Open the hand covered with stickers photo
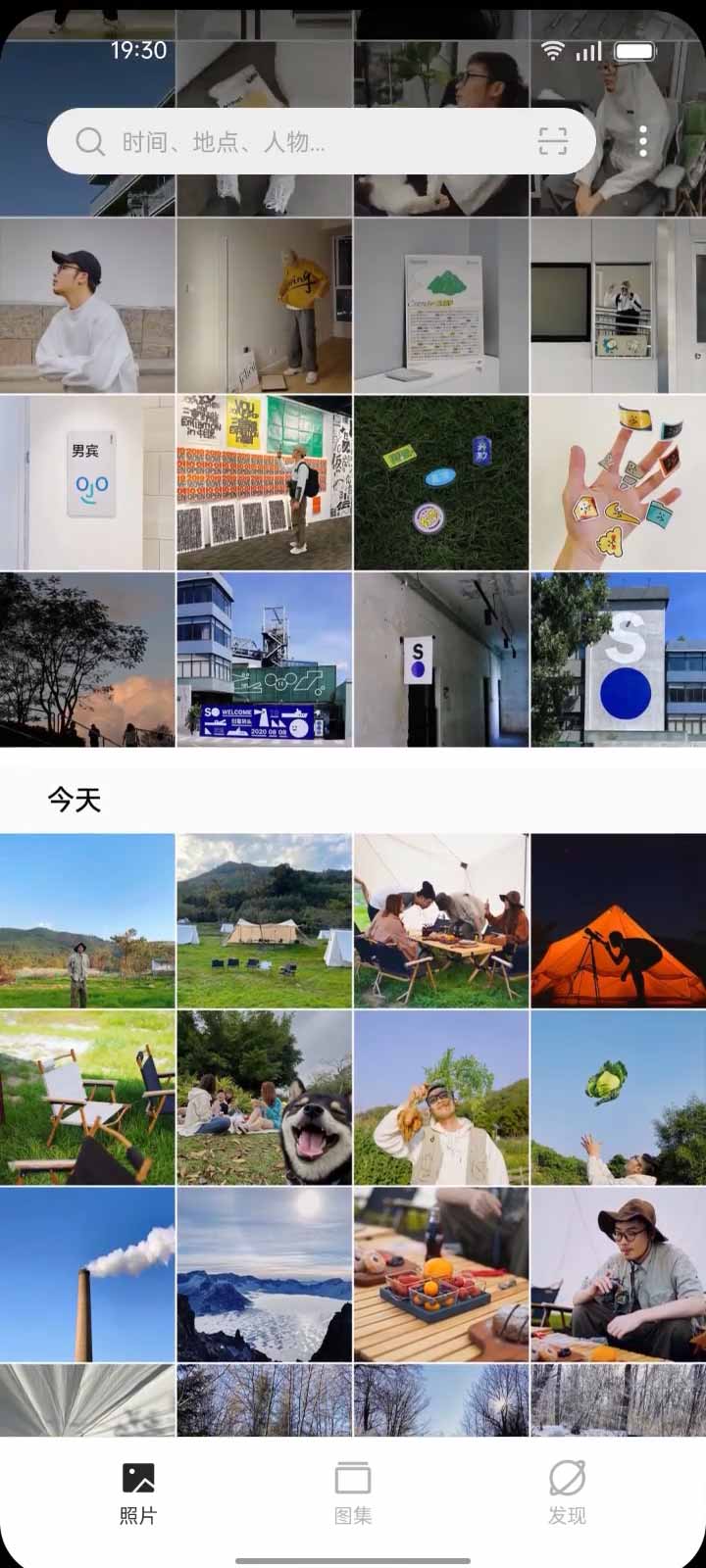 618,482
